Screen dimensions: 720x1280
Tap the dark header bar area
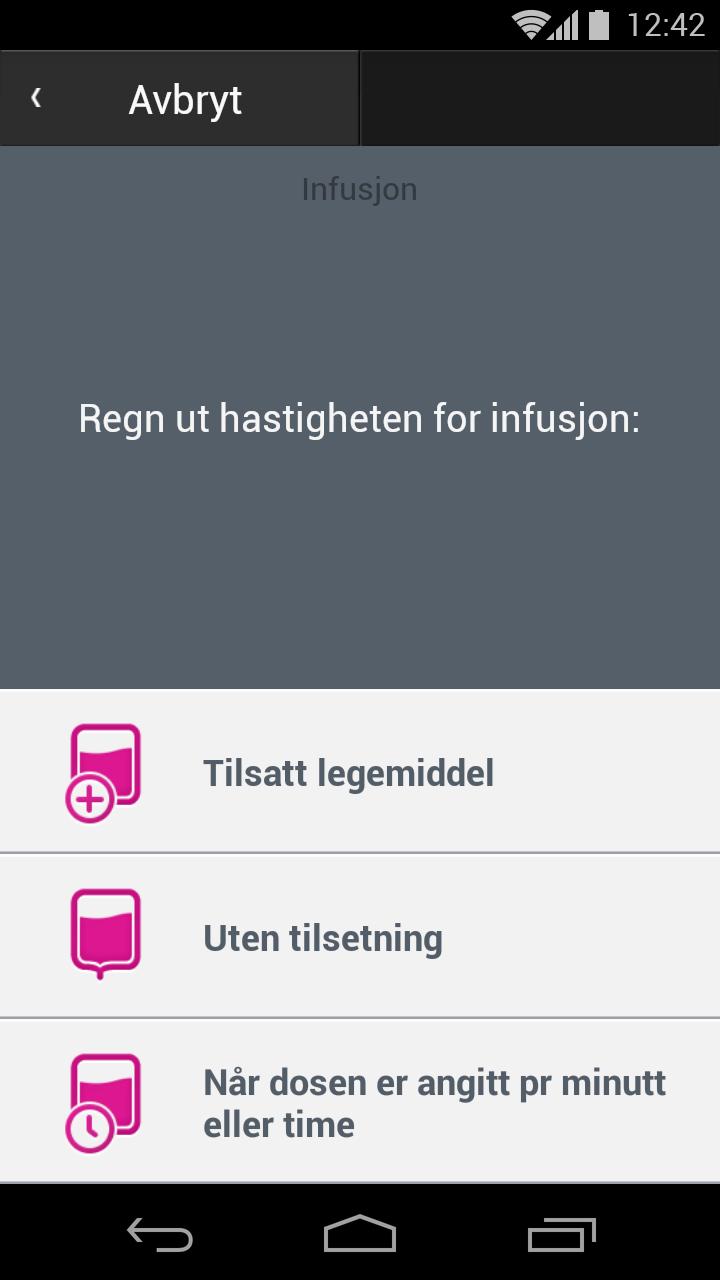[x=540, y=97]
